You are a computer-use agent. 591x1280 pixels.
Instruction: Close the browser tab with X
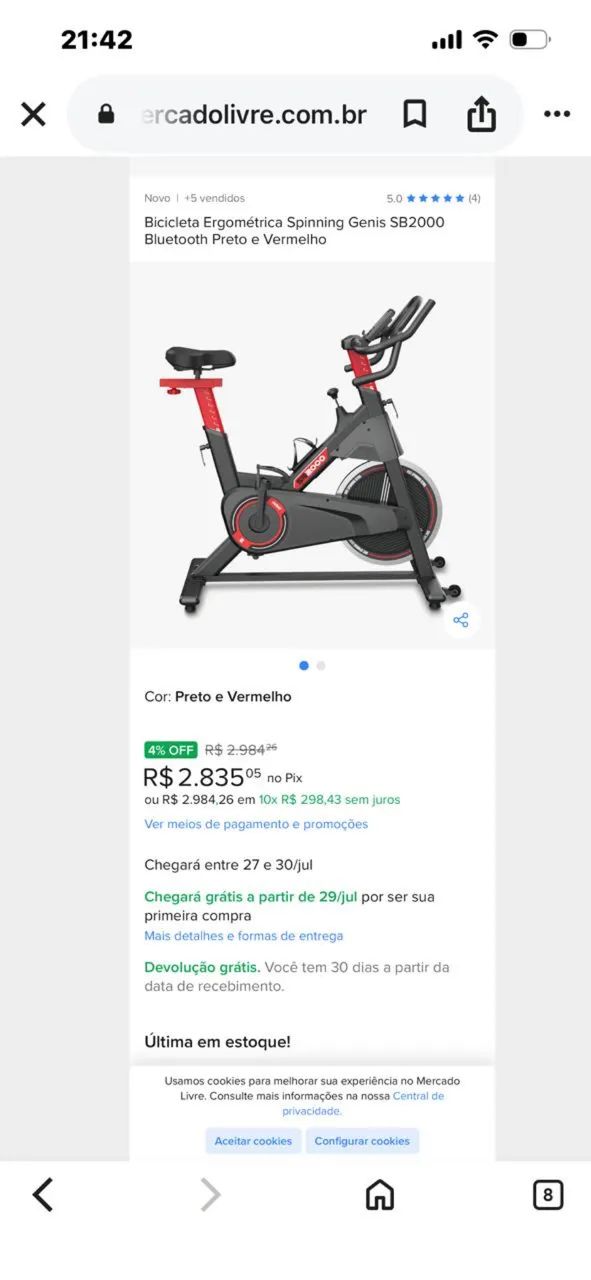click(x=33, y=114)
